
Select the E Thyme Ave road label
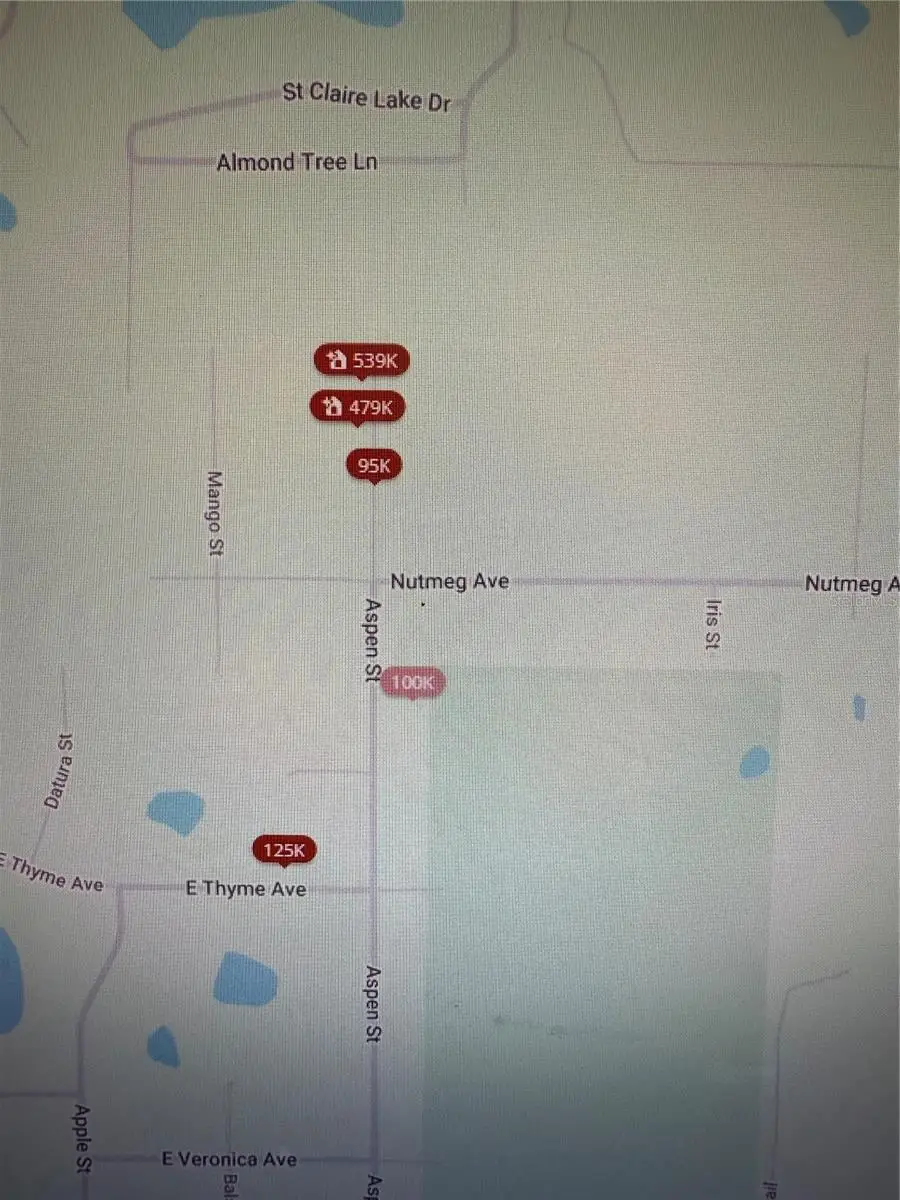pos(247,888)
